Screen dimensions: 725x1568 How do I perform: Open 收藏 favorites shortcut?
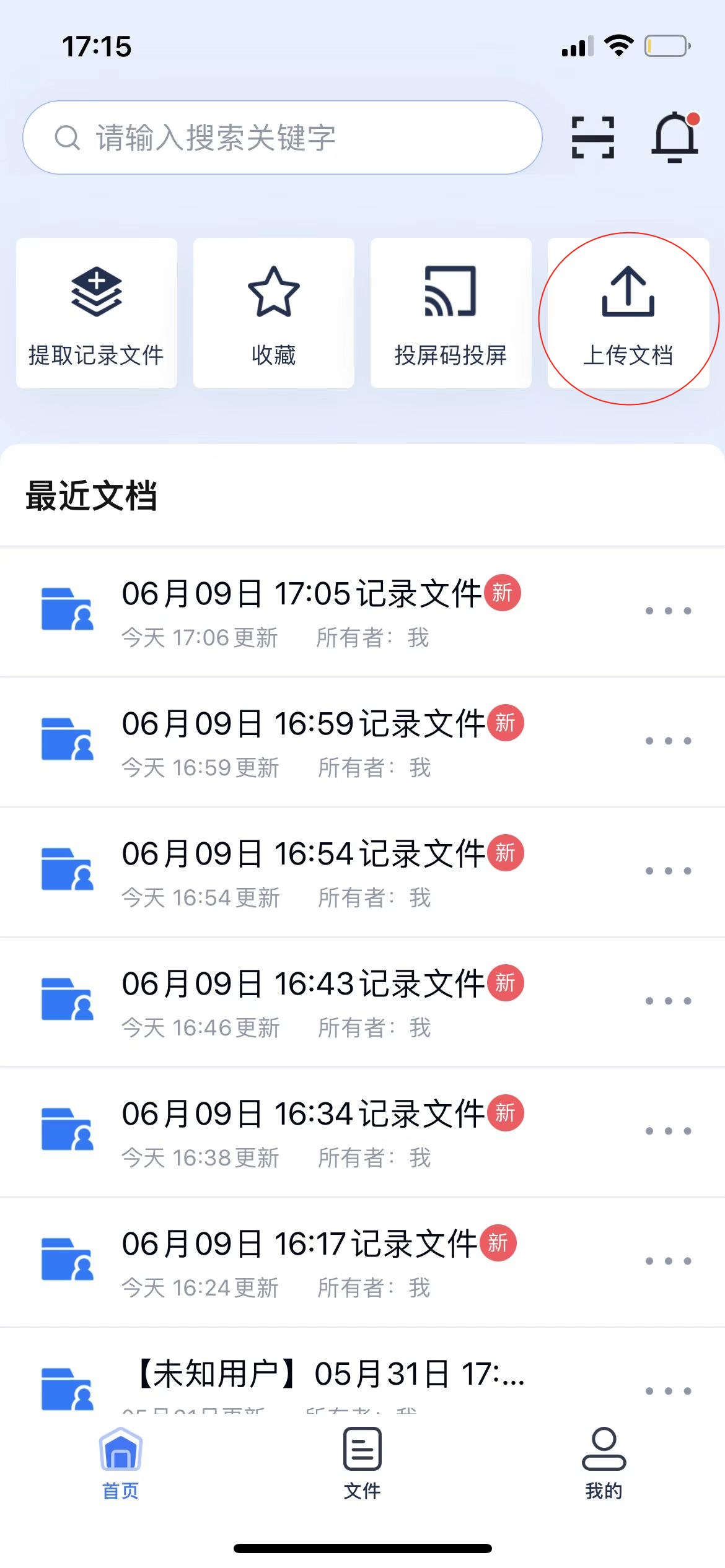274,313
